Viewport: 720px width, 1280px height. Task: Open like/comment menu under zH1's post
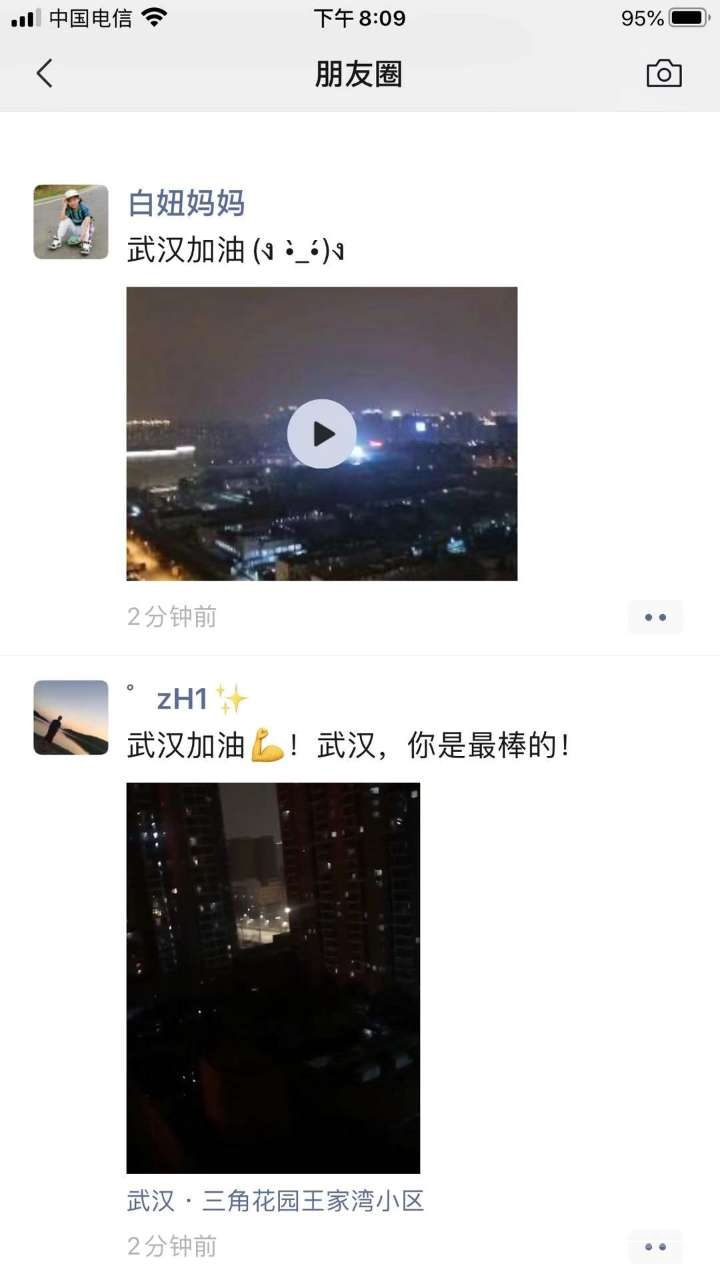[655, 1246]
